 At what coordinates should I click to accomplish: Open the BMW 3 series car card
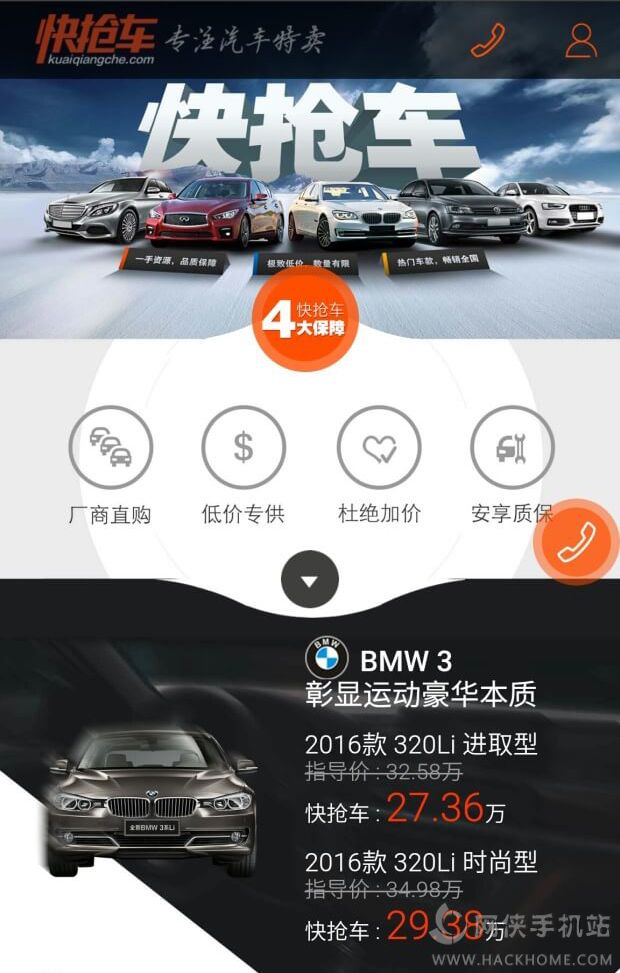(310, 790)
